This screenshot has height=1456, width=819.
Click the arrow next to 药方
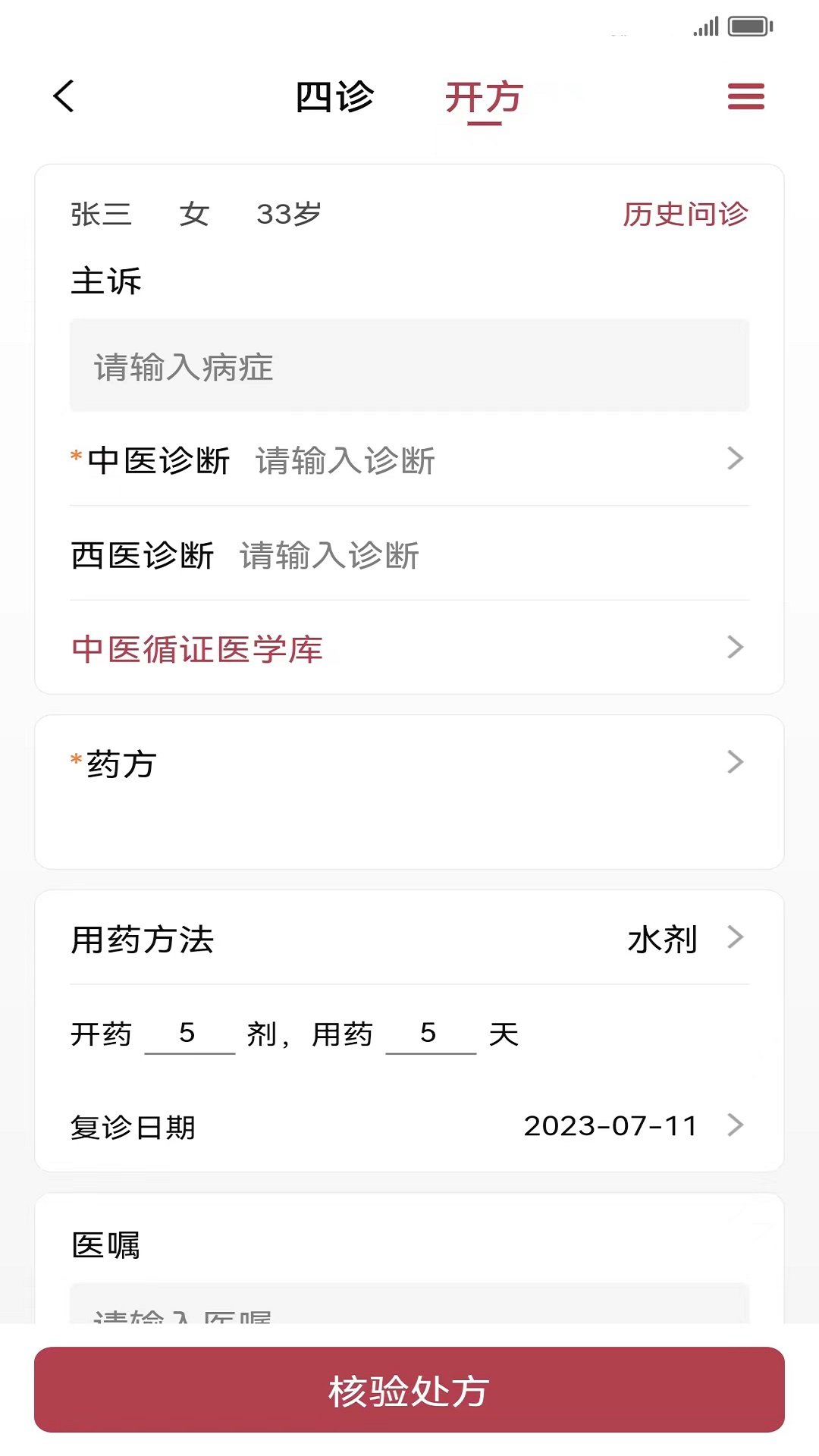(733, 762)
